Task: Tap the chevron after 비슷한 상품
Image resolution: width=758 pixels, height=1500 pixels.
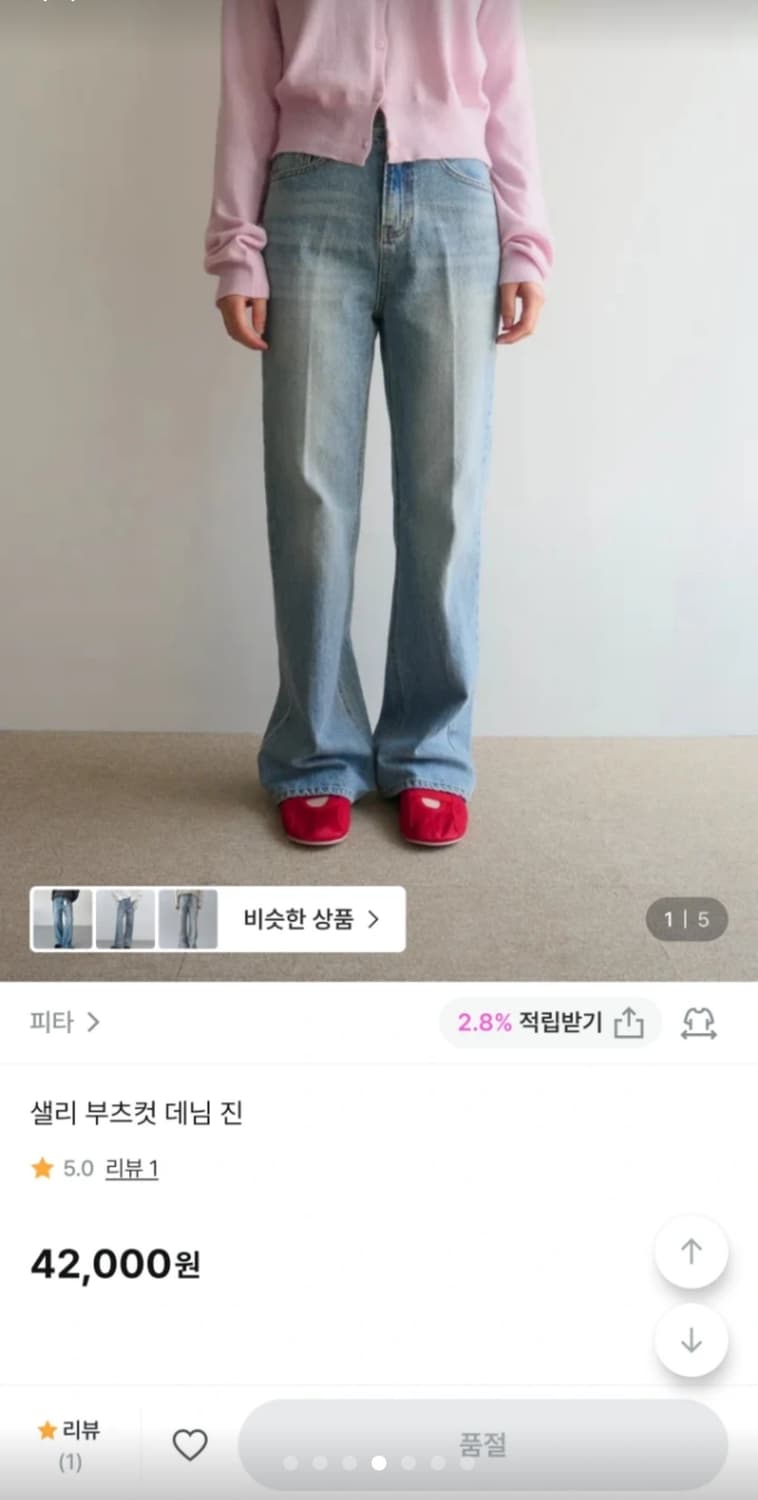Action: 373,920
